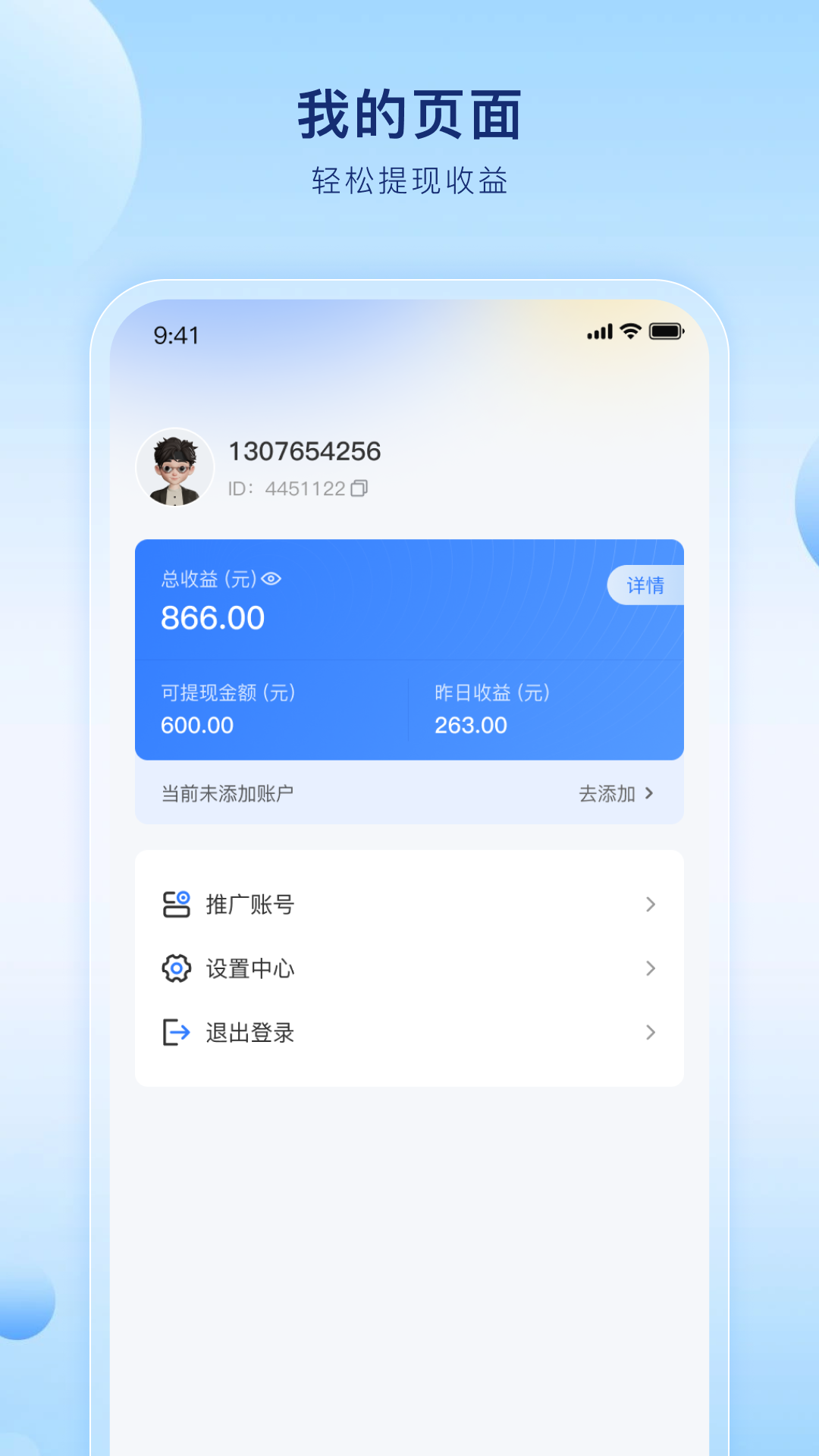Open the 推广账号 row chevron
Screen dimensions: 819x1456
coord(651,904)
